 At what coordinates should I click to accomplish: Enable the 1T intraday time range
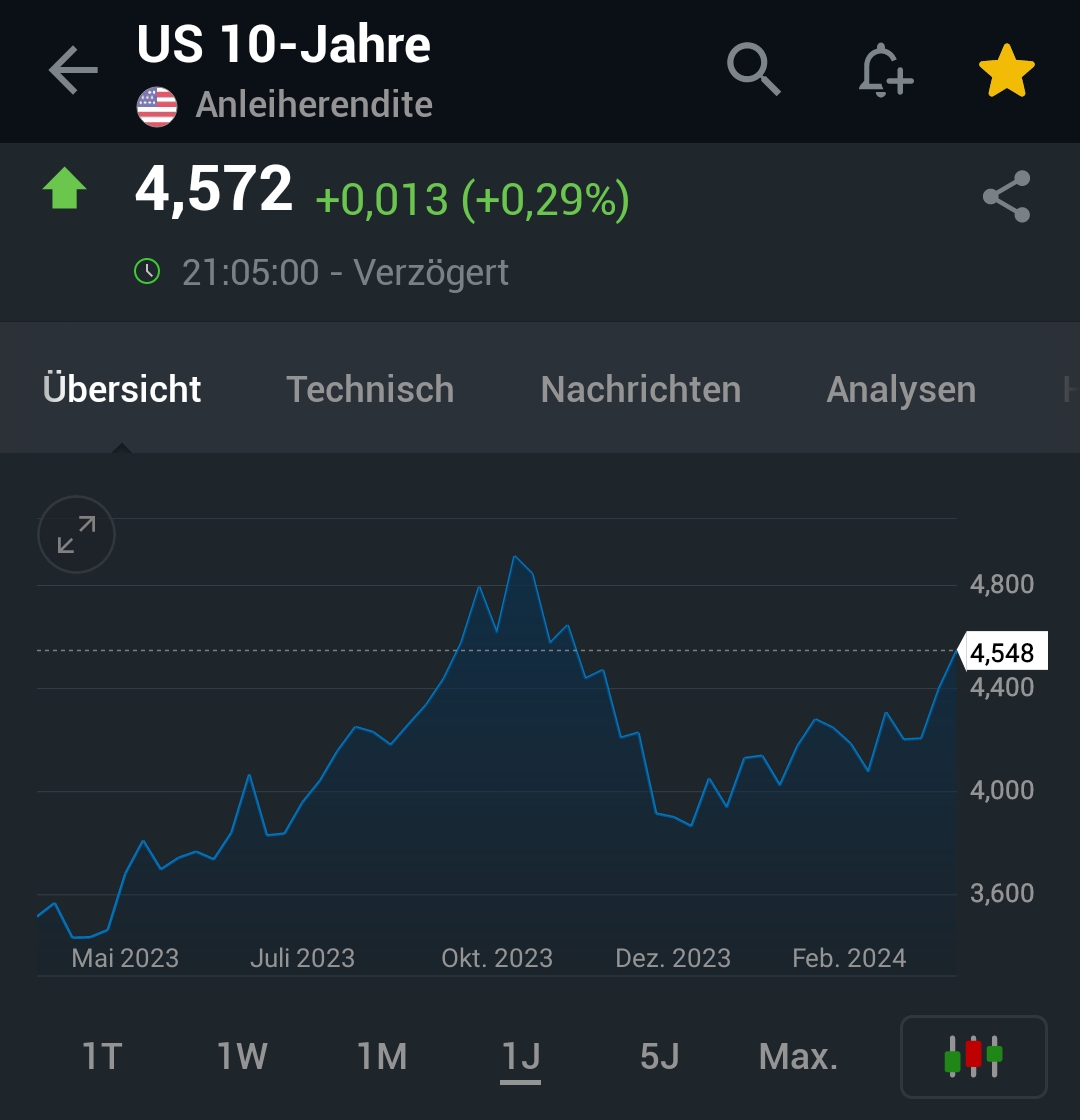click(101, 1056)
